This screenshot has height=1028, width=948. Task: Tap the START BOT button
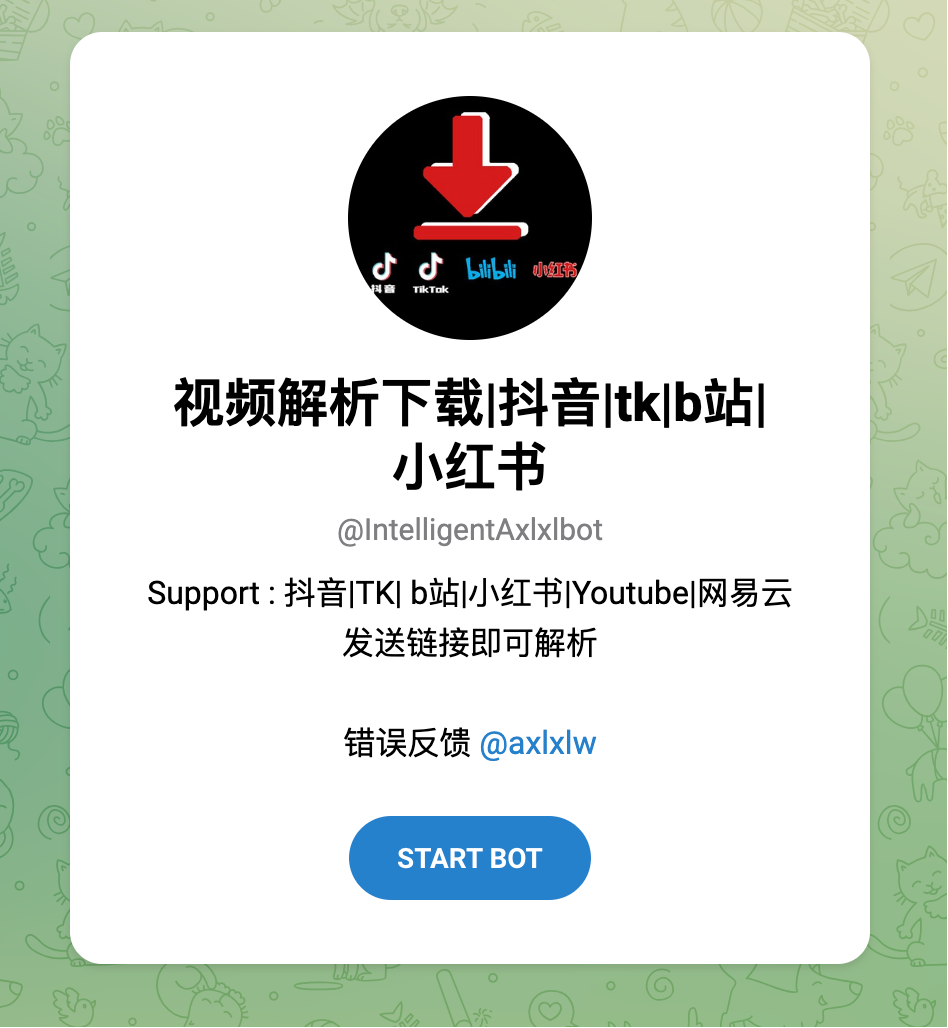pos(469,858)
